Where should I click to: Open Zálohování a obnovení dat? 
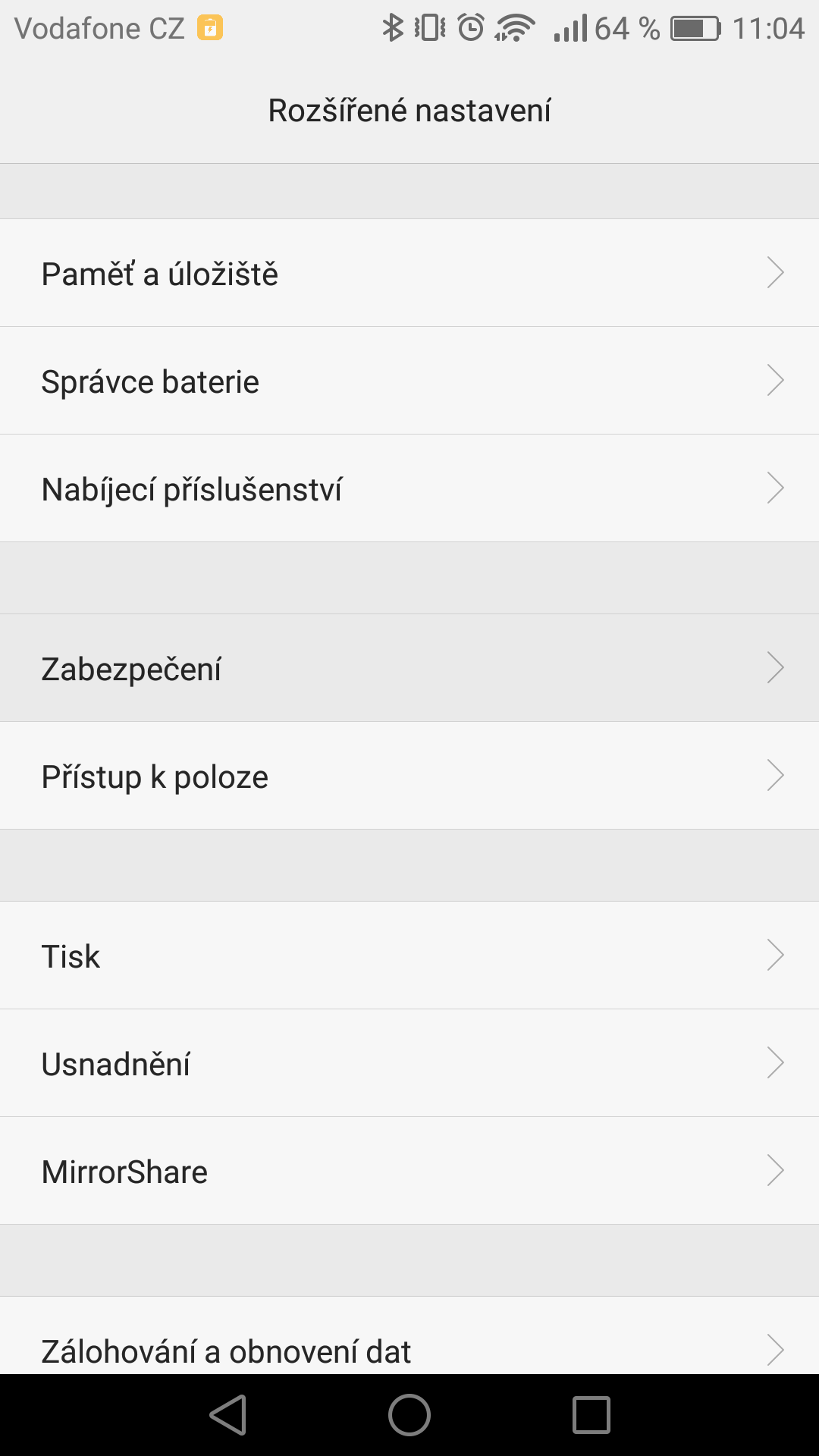coord(409,1336)
